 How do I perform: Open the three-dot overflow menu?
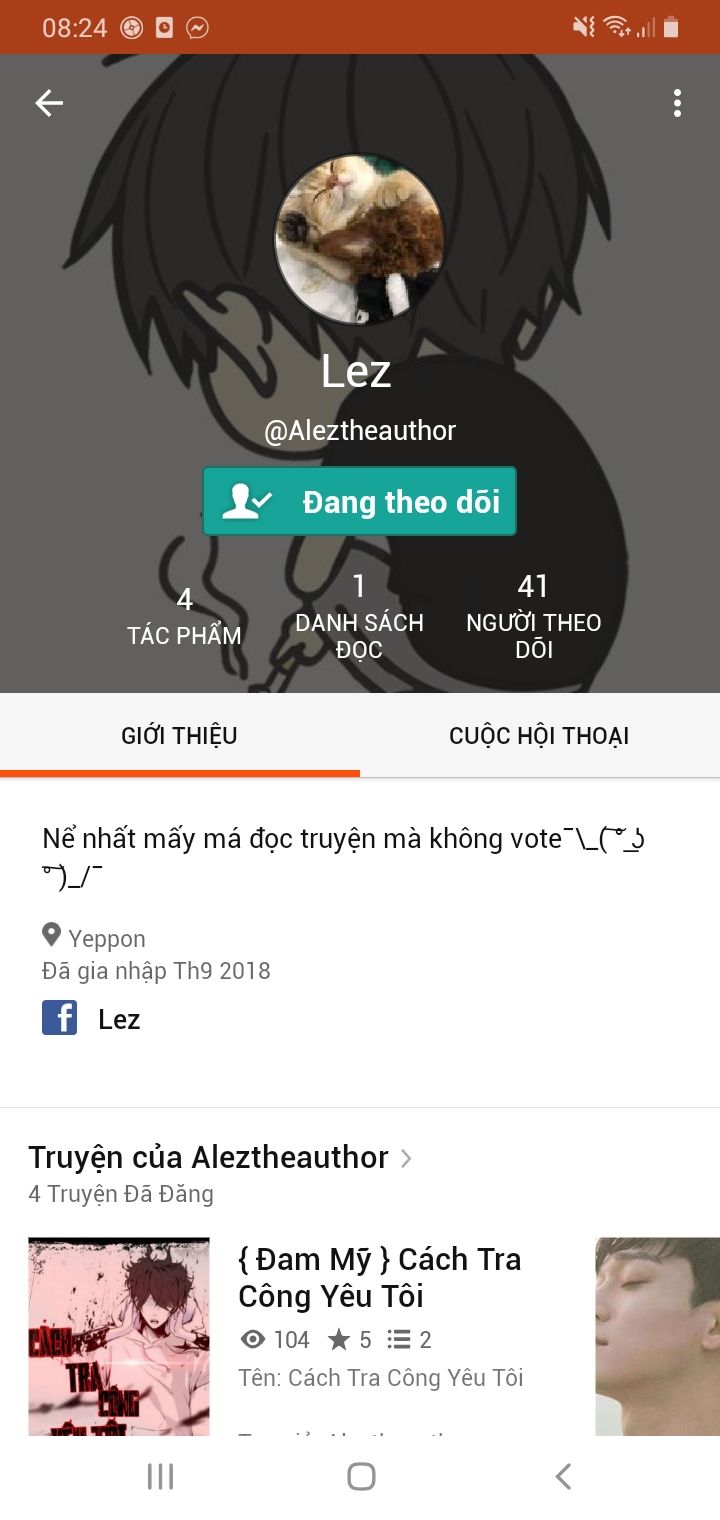point(677,103)
